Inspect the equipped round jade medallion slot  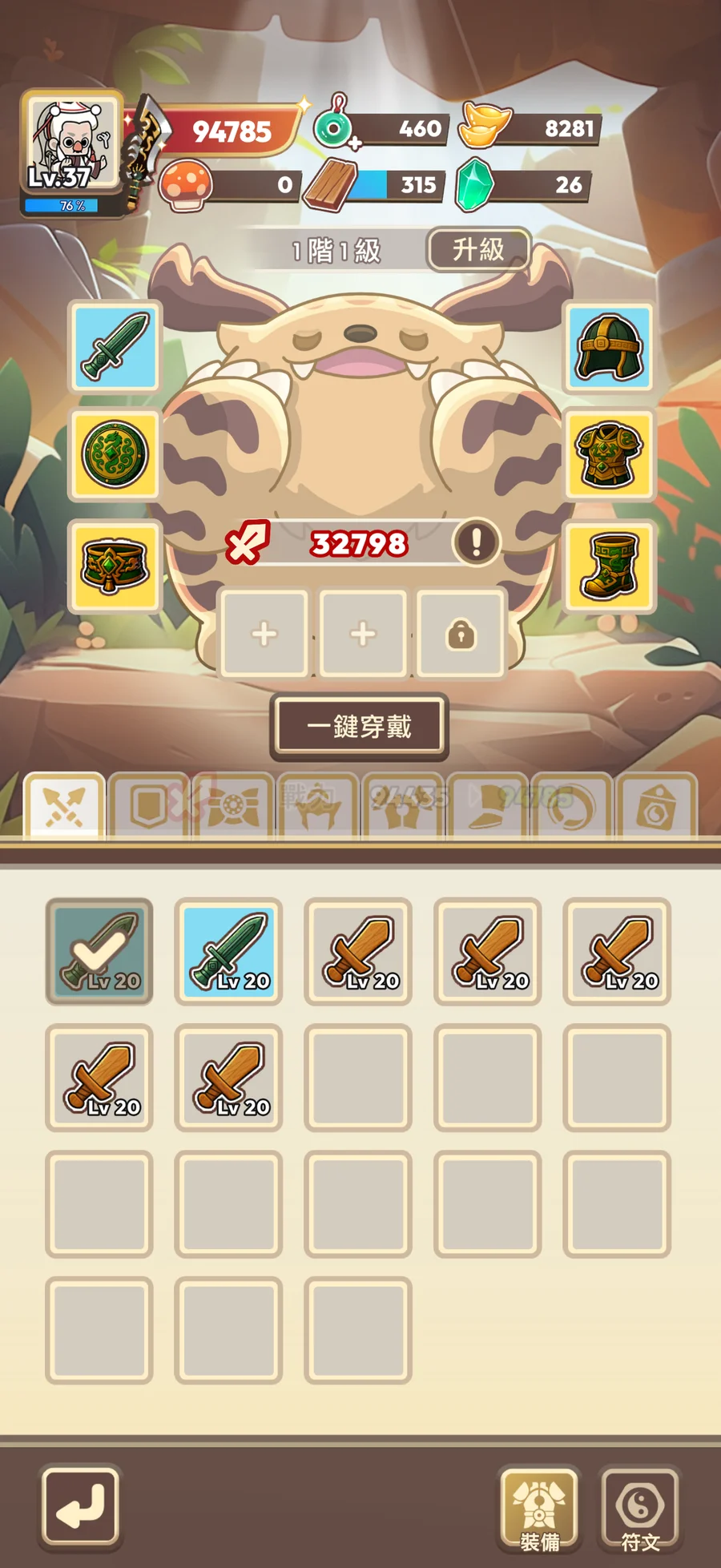tap(115, 455)
